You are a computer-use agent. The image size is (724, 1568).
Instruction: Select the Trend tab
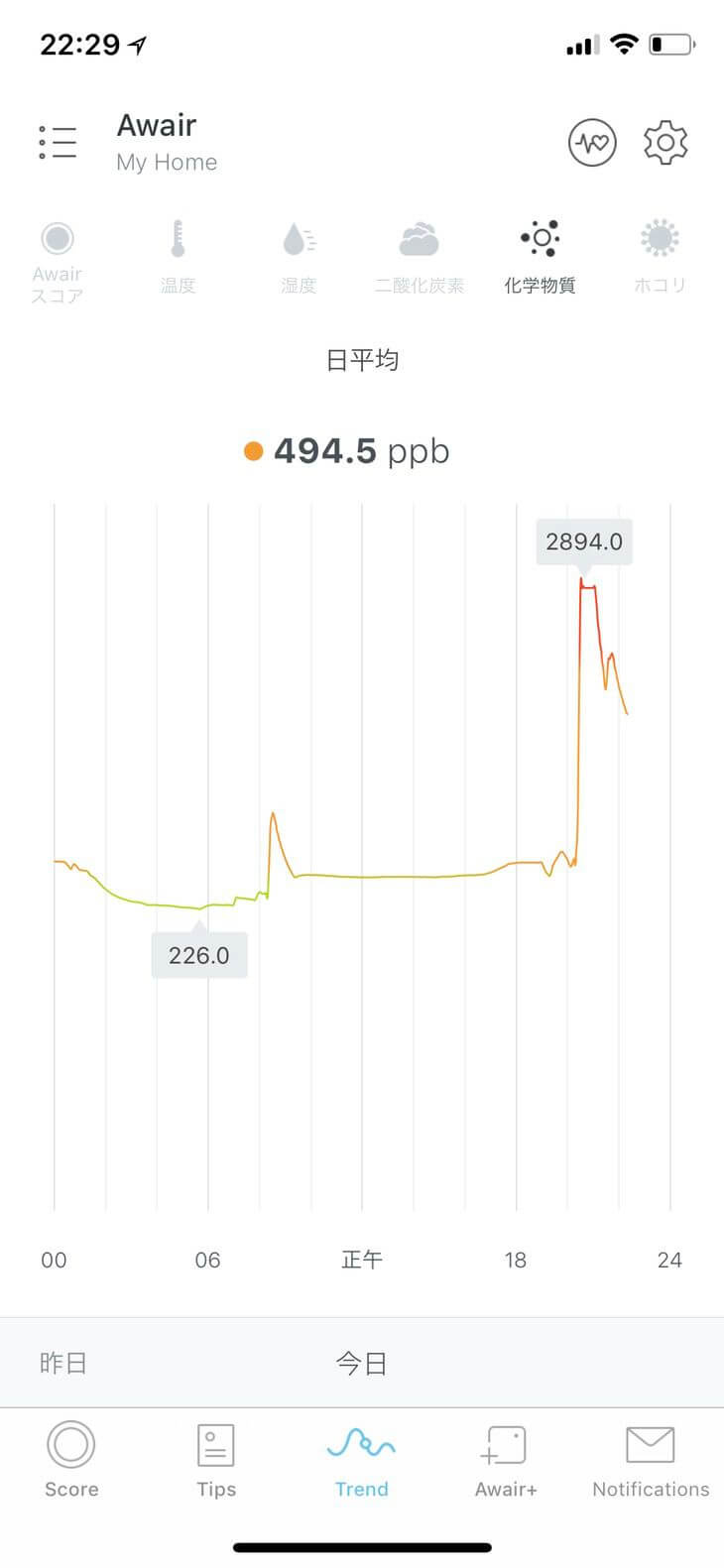pos(361,1460)
